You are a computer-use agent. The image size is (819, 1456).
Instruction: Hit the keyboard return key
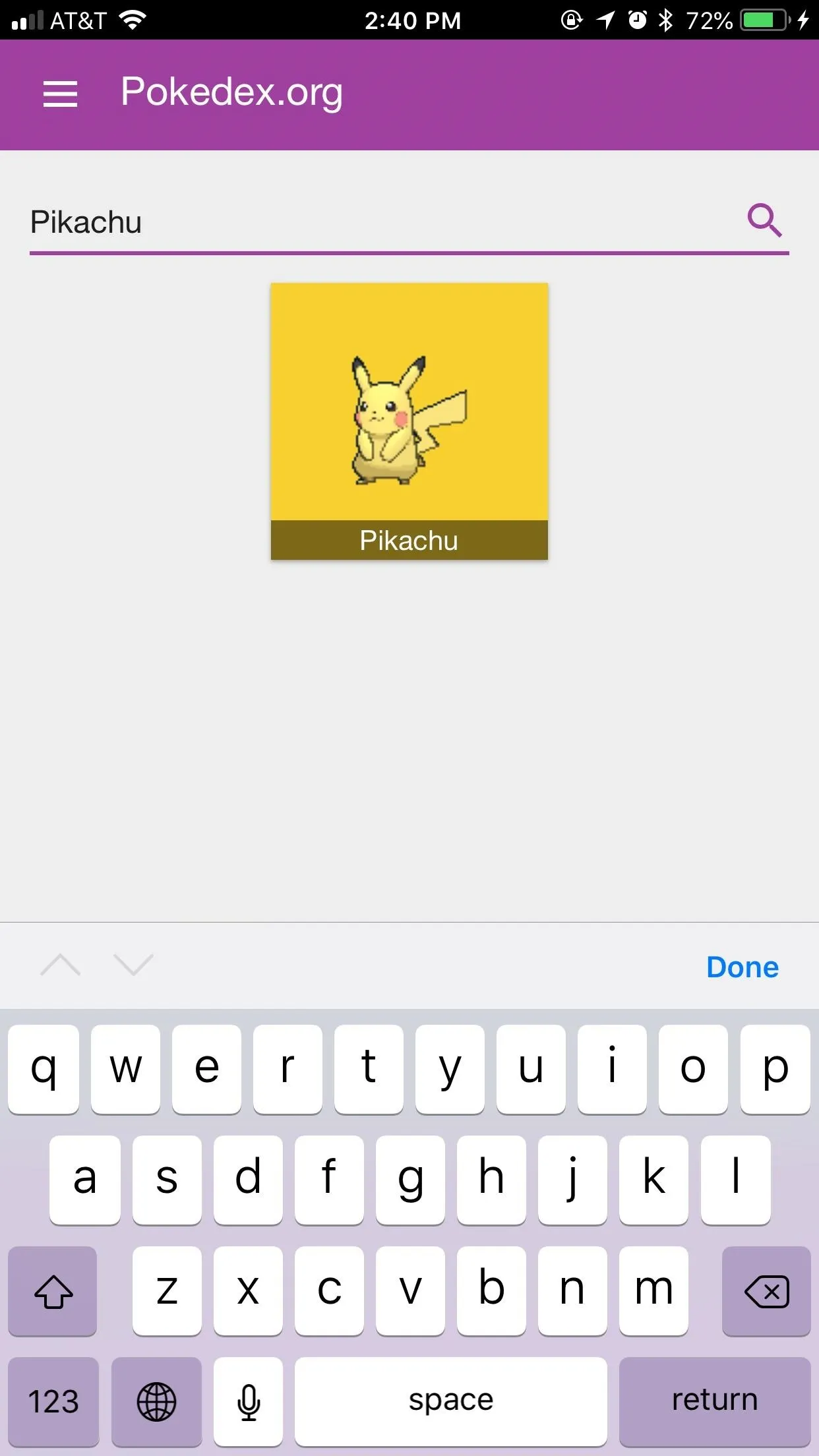pyautogui.click(x=715, y=1401)
